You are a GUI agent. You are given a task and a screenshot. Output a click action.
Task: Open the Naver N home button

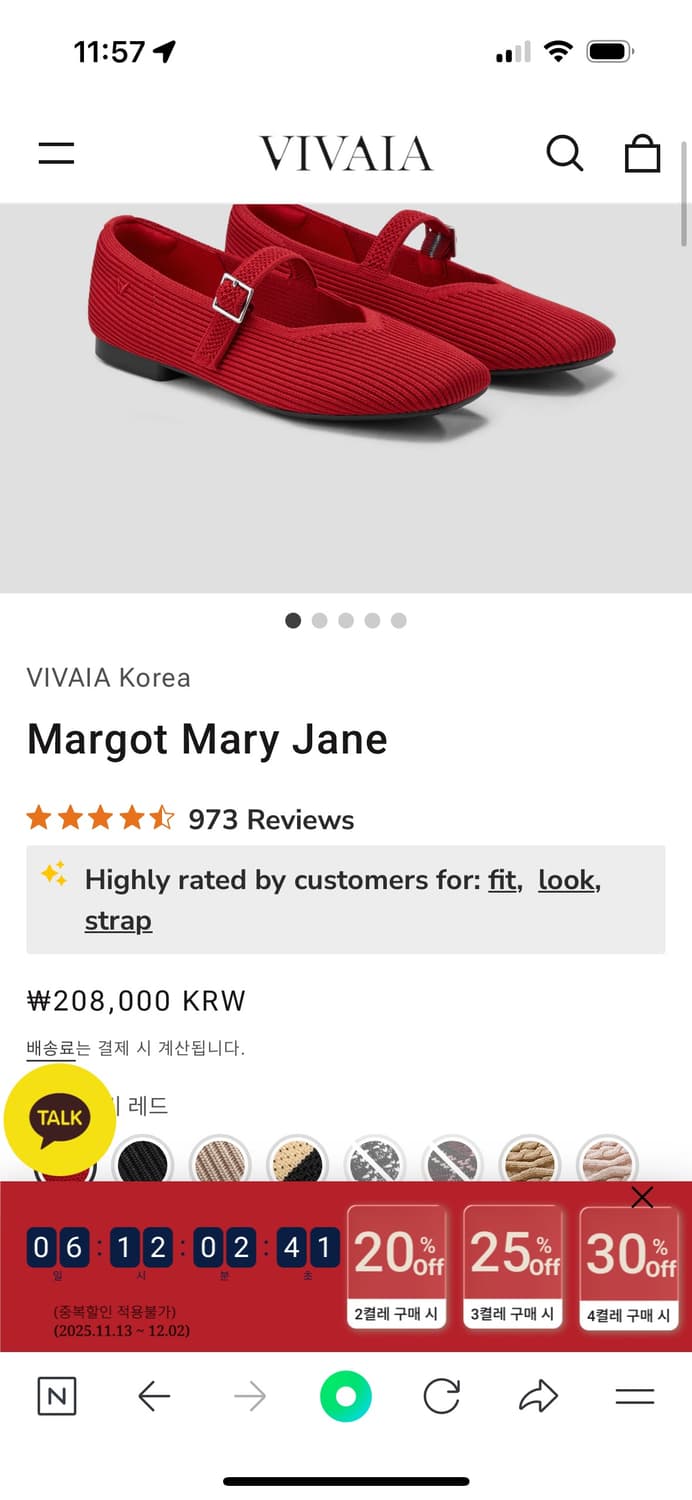(56, 1396)
